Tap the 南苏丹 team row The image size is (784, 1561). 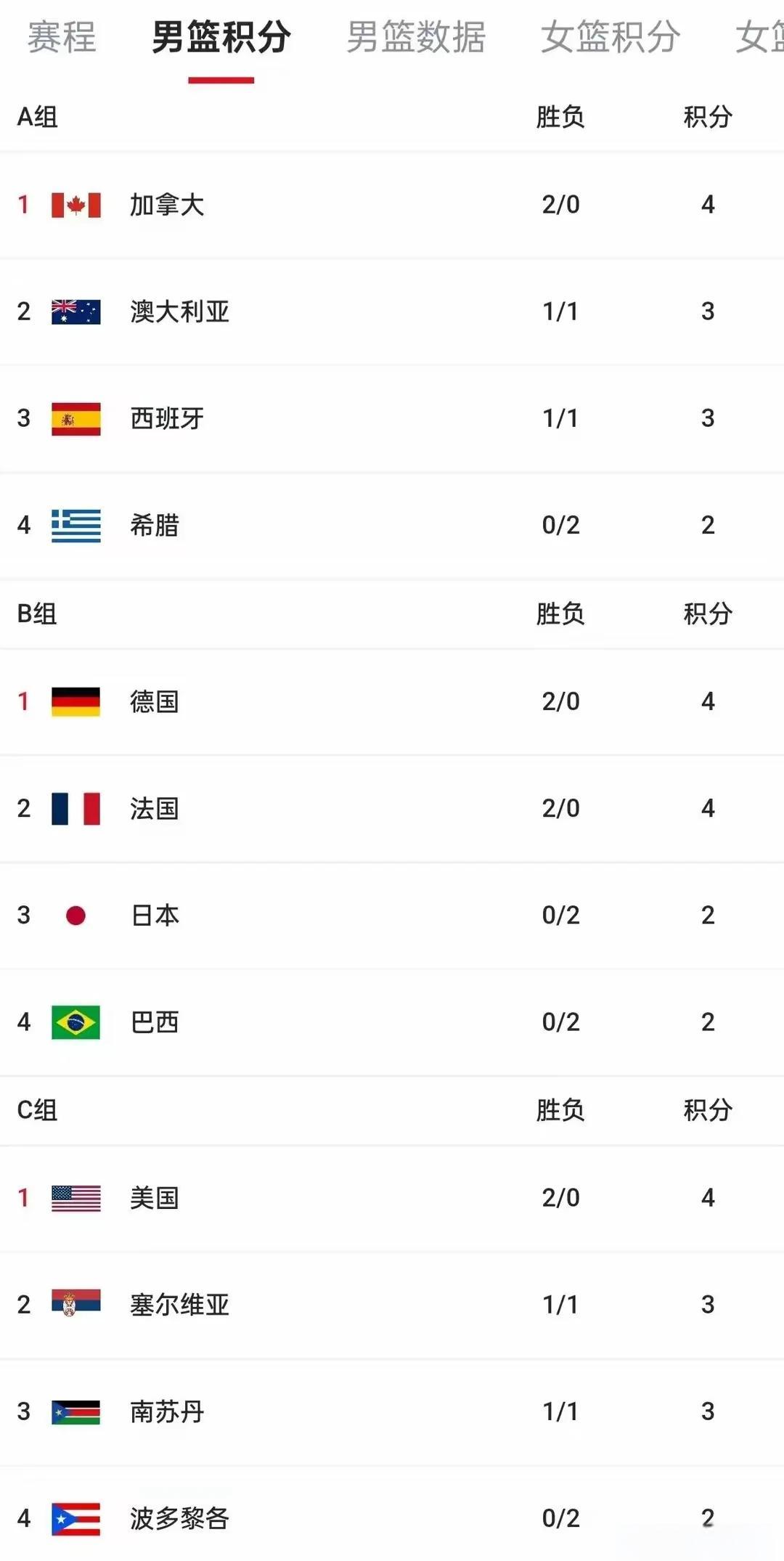point(392,1411)
